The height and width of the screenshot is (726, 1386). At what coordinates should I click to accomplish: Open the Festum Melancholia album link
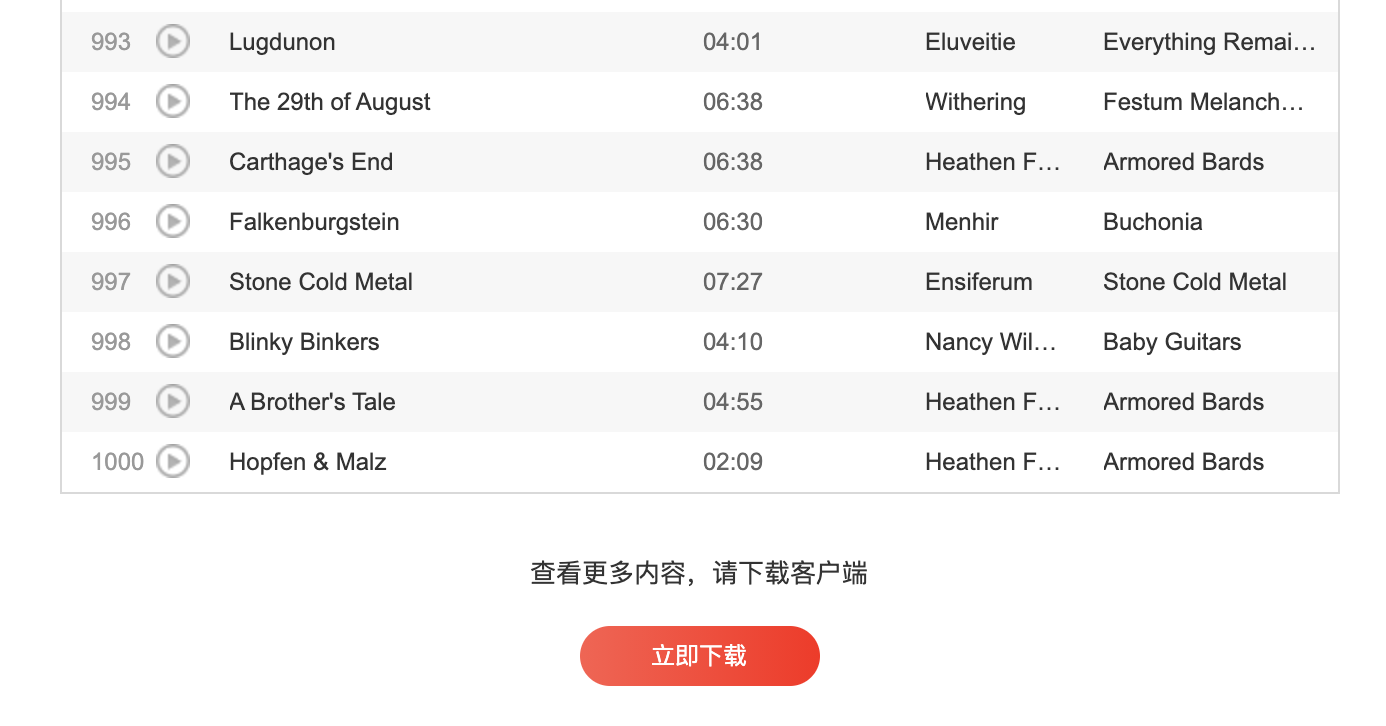(1203, 102)
